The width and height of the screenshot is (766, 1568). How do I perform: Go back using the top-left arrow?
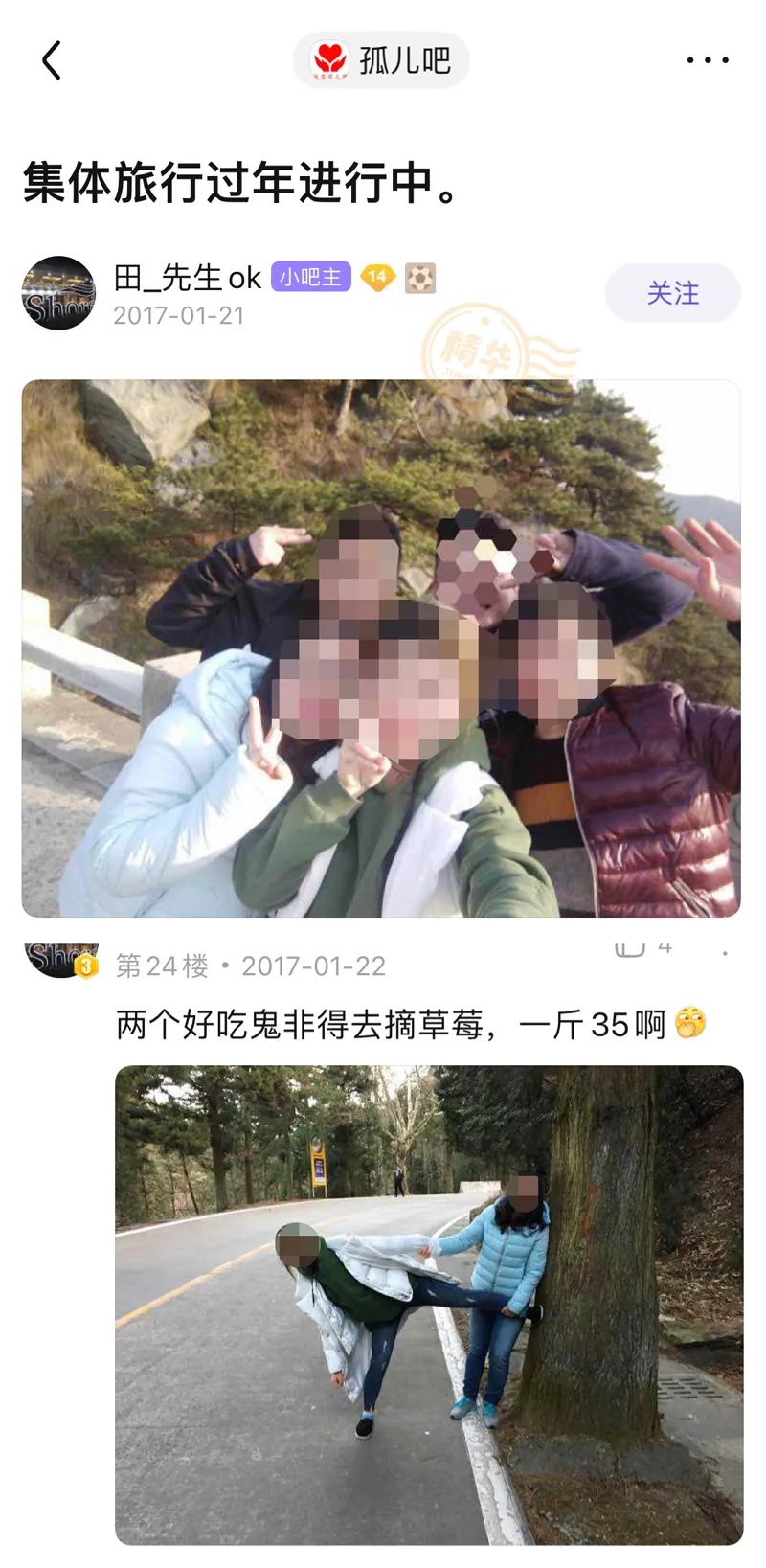coord(52,60)
